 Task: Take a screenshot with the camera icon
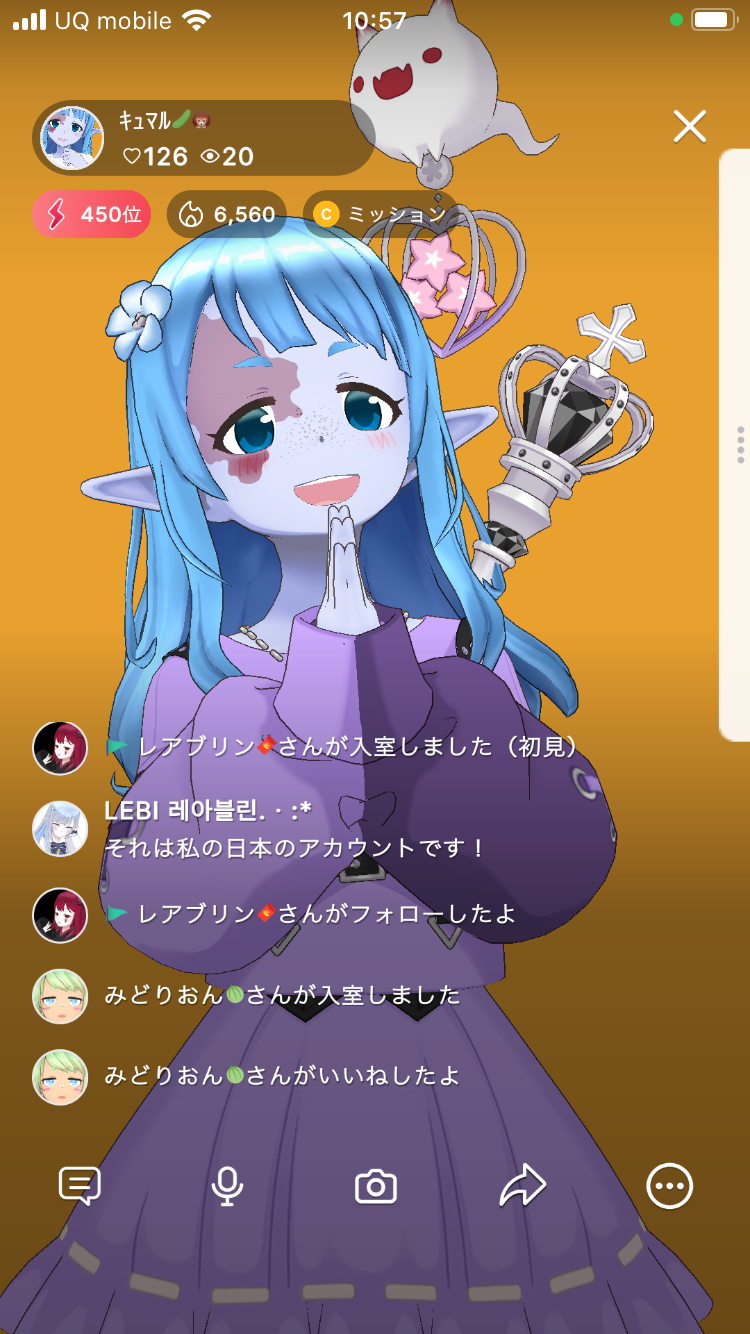[376, 1187]
